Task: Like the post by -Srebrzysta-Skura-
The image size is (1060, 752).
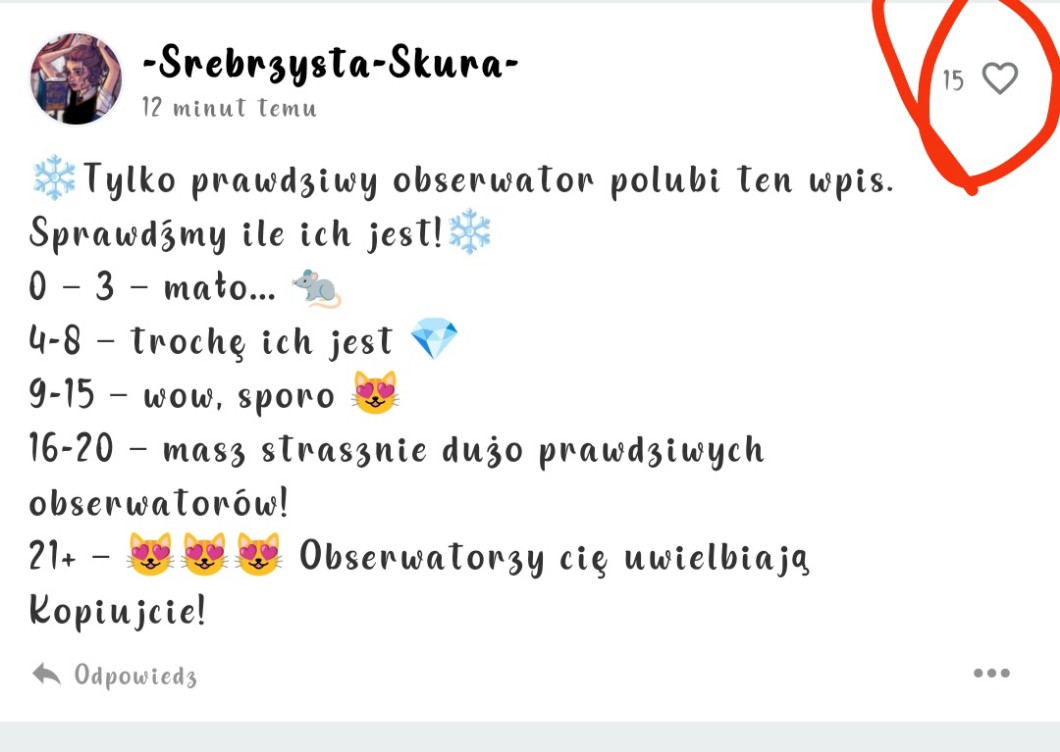Action: point(999,78)
